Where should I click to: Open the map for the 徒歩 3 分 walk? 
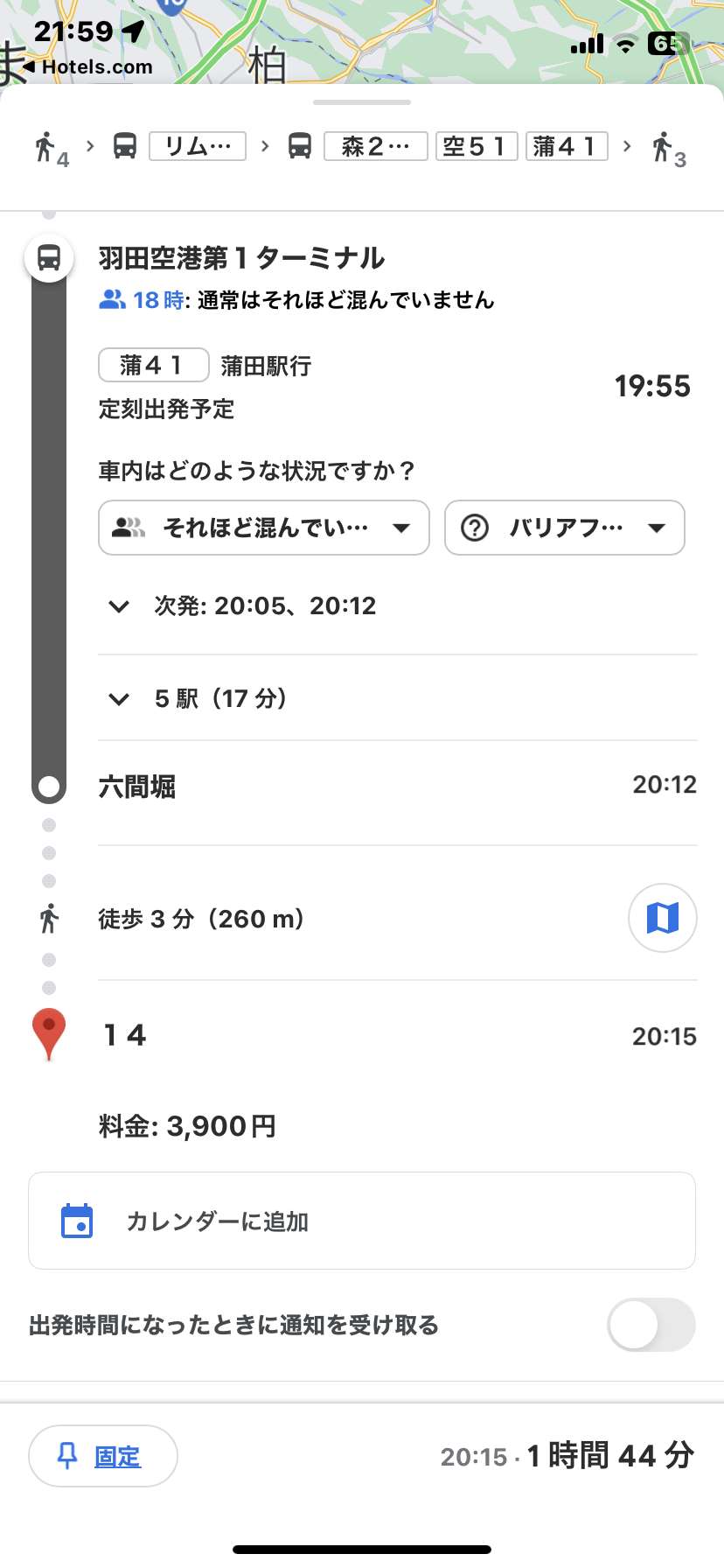pyautogui.click(x=663, y=918)
